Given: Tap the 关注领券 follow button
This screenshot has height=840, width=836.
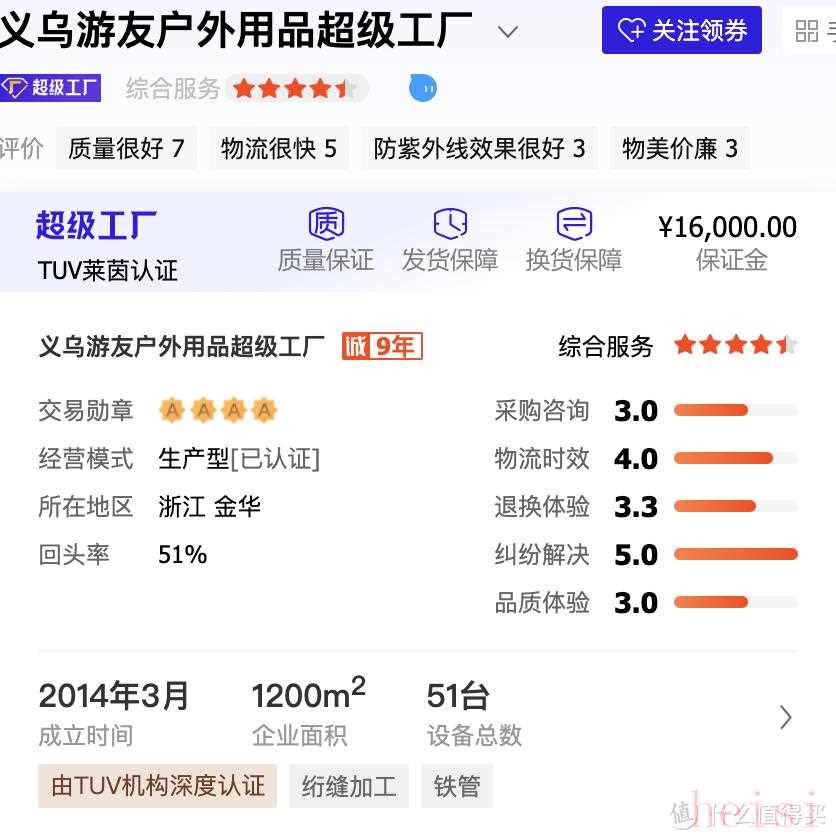Looking at the screenshot, I should coord(681,31).
